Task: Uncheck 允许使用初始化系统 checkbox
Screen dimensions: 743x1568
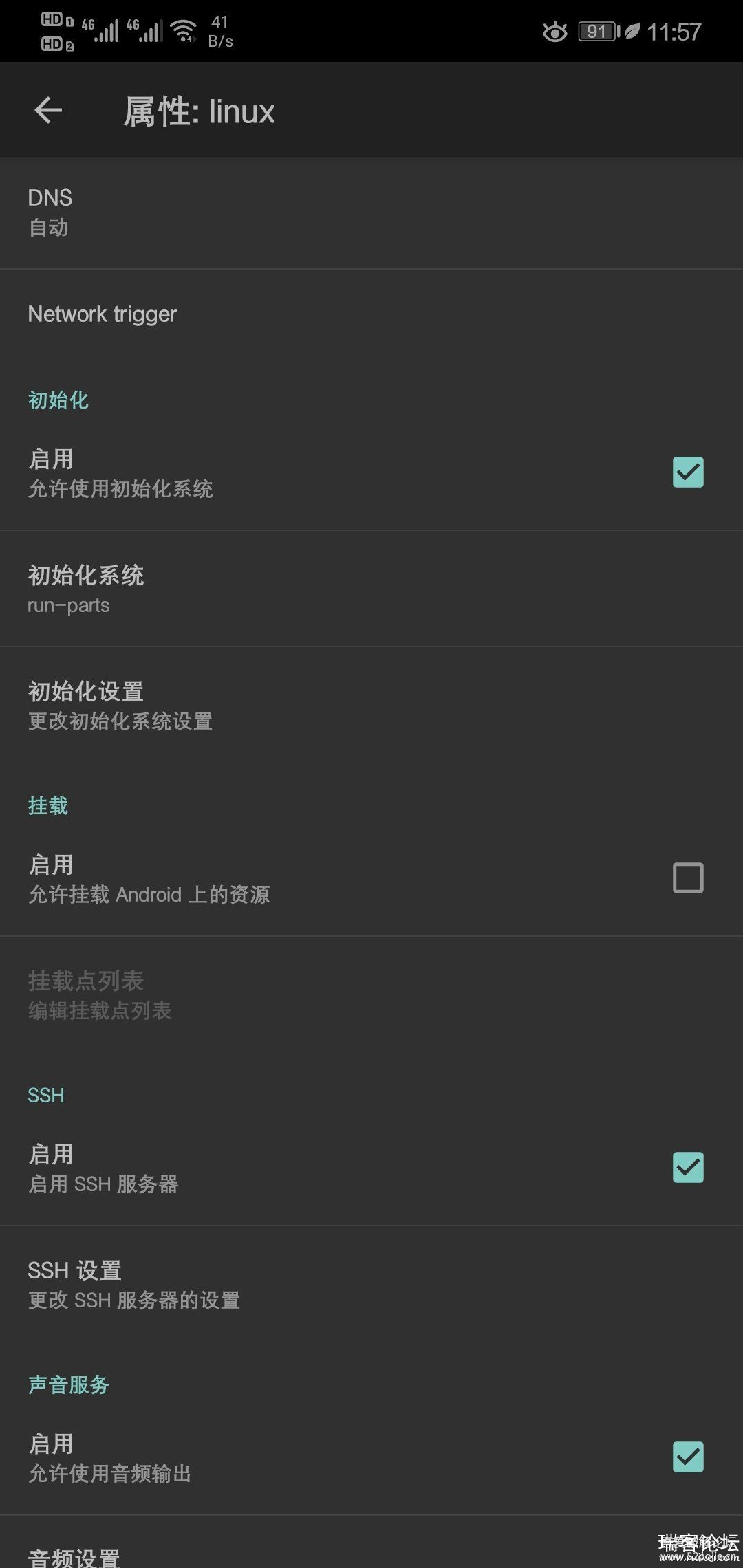Action: point(687,472)
